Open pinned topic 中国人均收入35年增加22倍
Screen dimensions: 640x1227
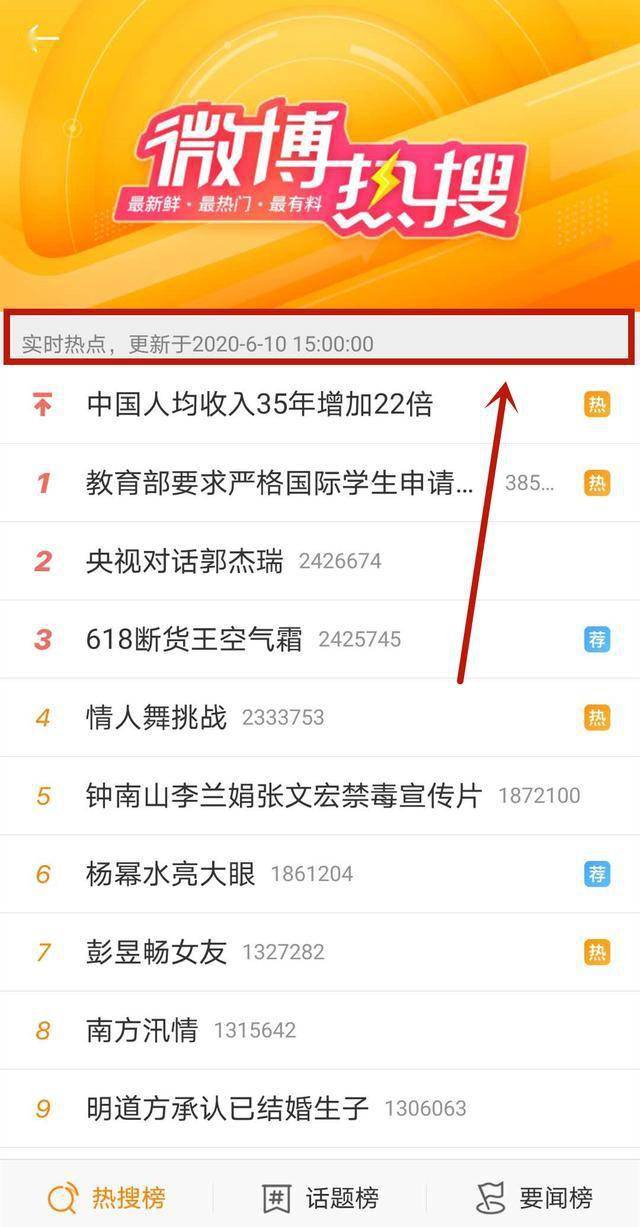click(x=259, y=405)
